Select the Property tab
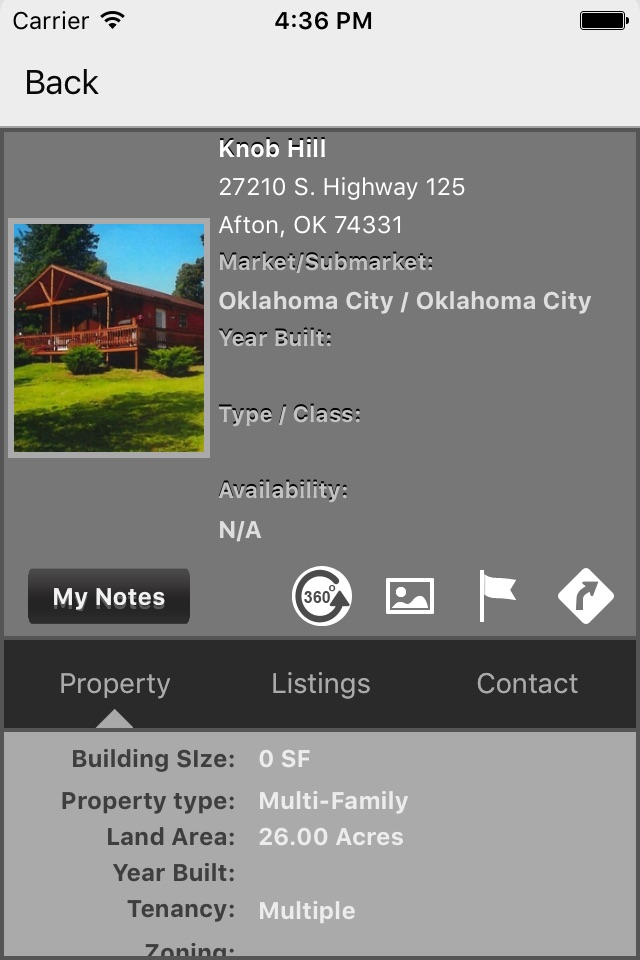 (115, 684)
